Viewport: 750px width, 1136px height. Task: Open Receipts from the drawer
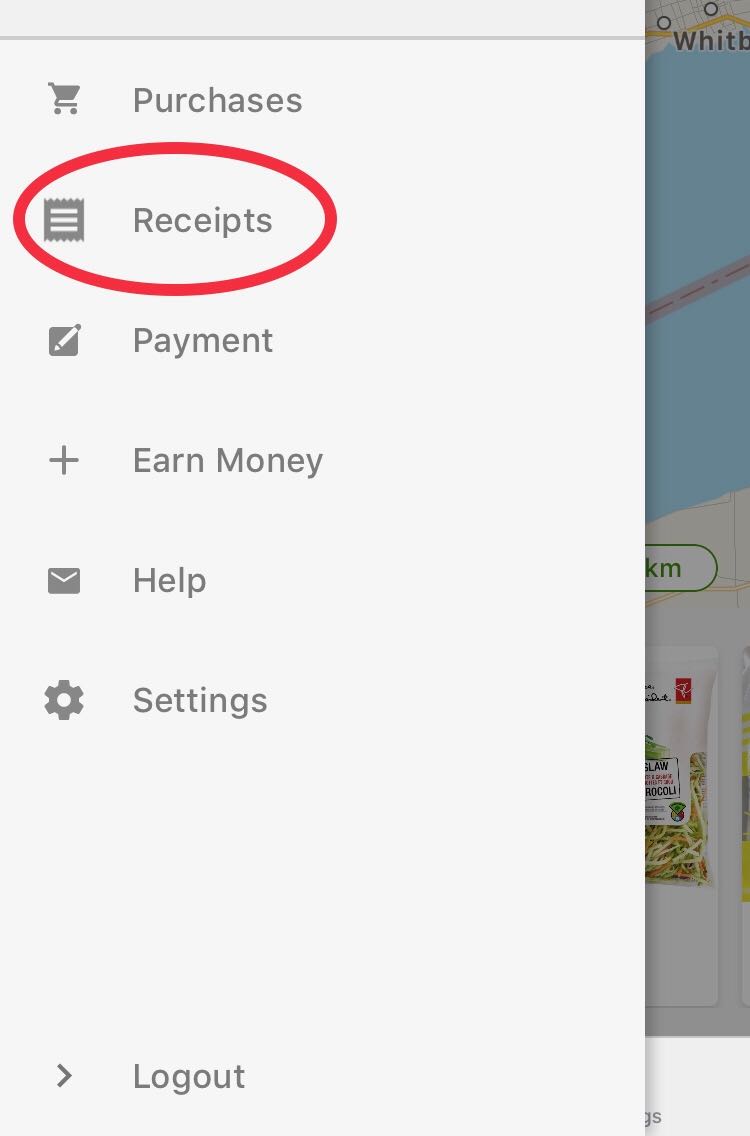click(202, 220)
